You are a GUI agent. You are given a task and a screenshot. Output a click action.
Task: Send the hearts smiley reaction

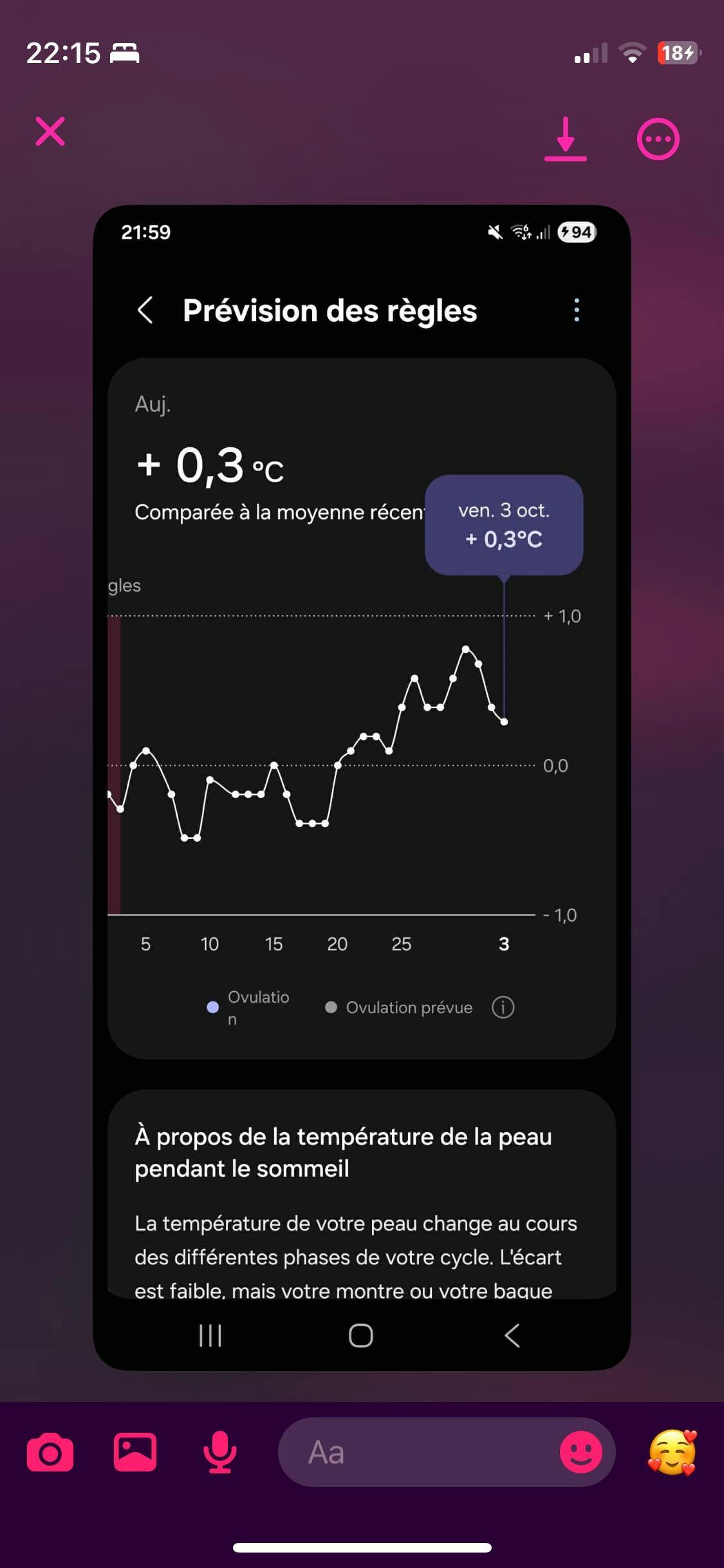point(673,1453)
